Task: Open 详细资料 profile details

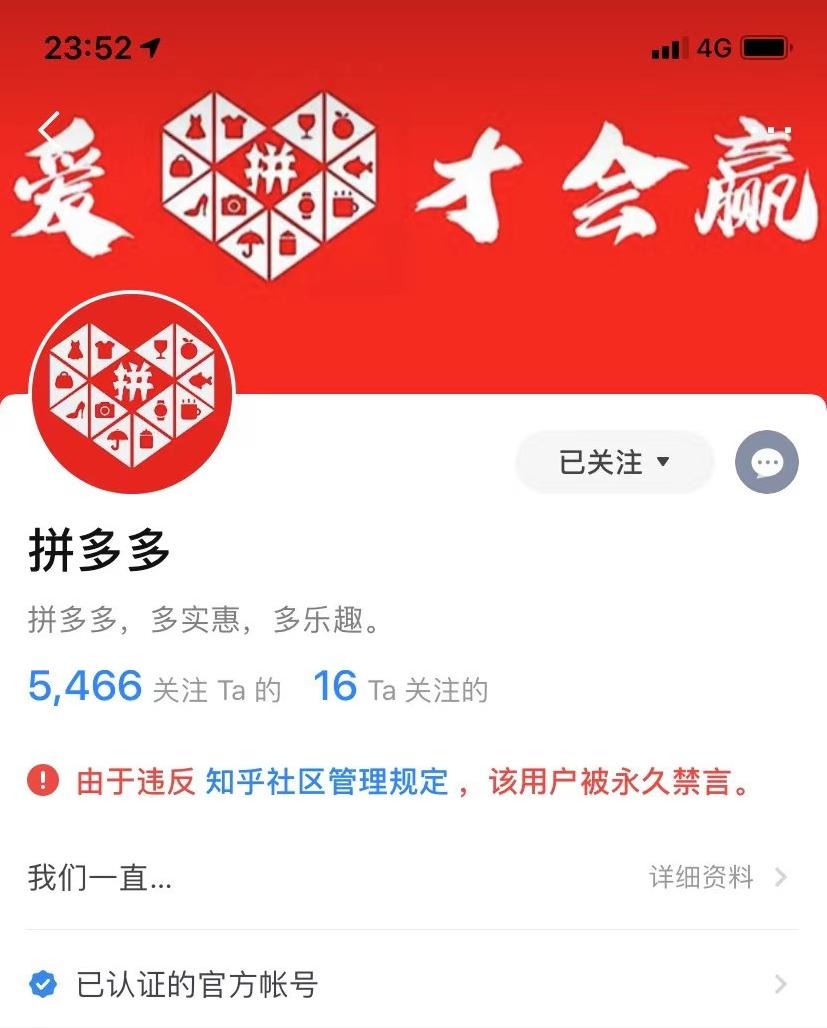Action: 718,877
